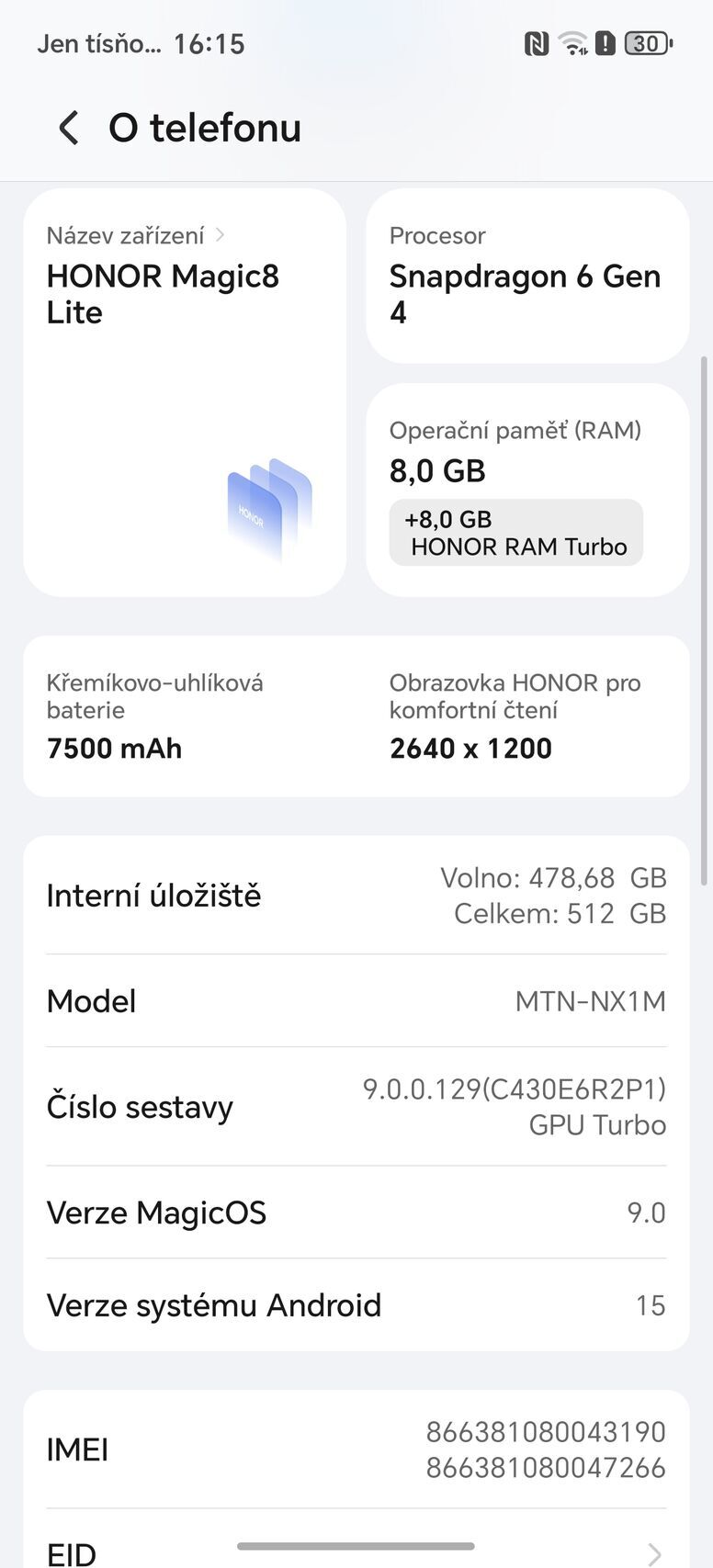Tap the Interní úložiště row
This screenshot has width=713, height=1568.
tap(356, 896)
